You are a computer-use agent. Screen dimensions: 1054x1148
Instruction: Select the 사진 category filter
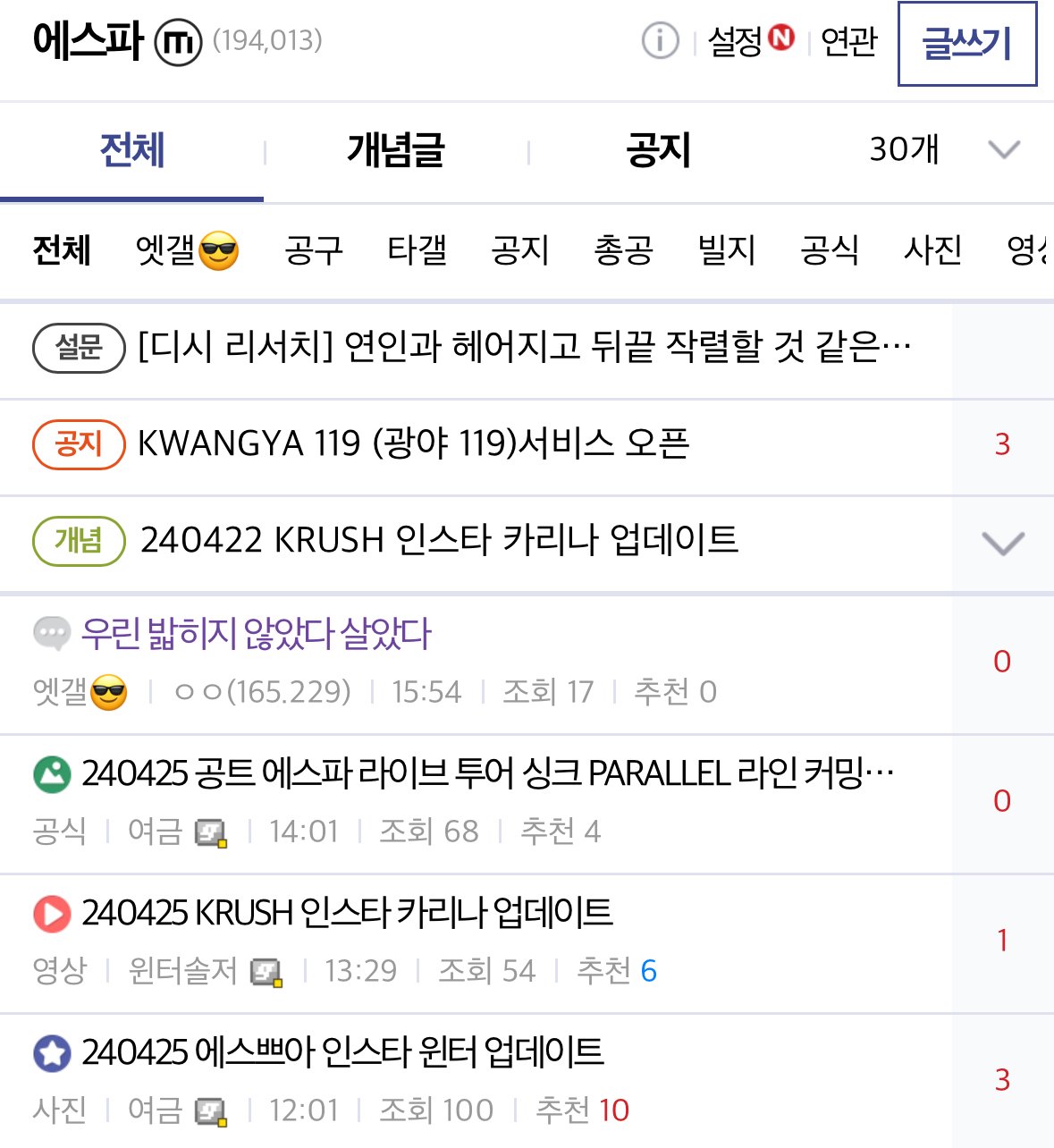pos(932,251)
